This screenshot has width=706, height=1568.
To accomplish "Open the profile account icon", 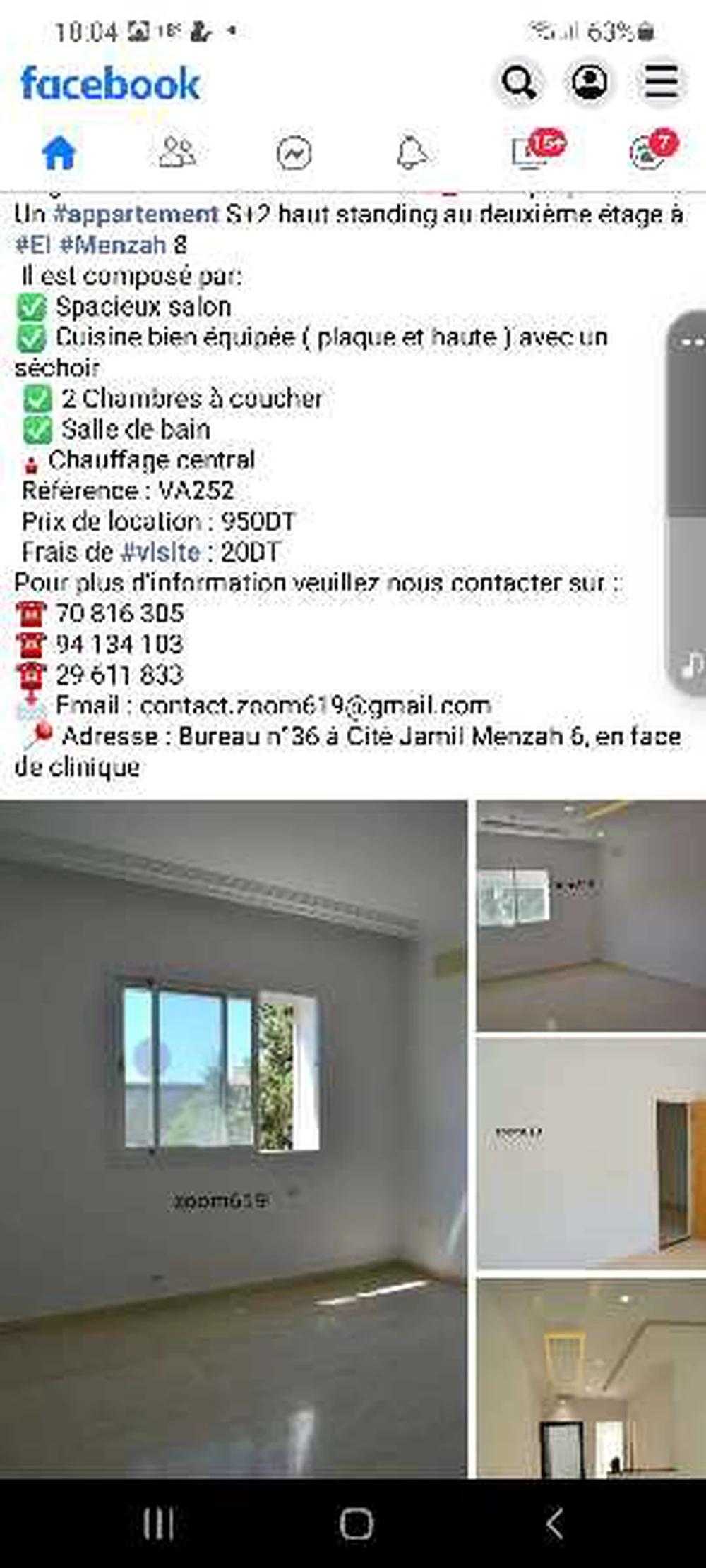I will pyautogui.click(x=588, y=83).
